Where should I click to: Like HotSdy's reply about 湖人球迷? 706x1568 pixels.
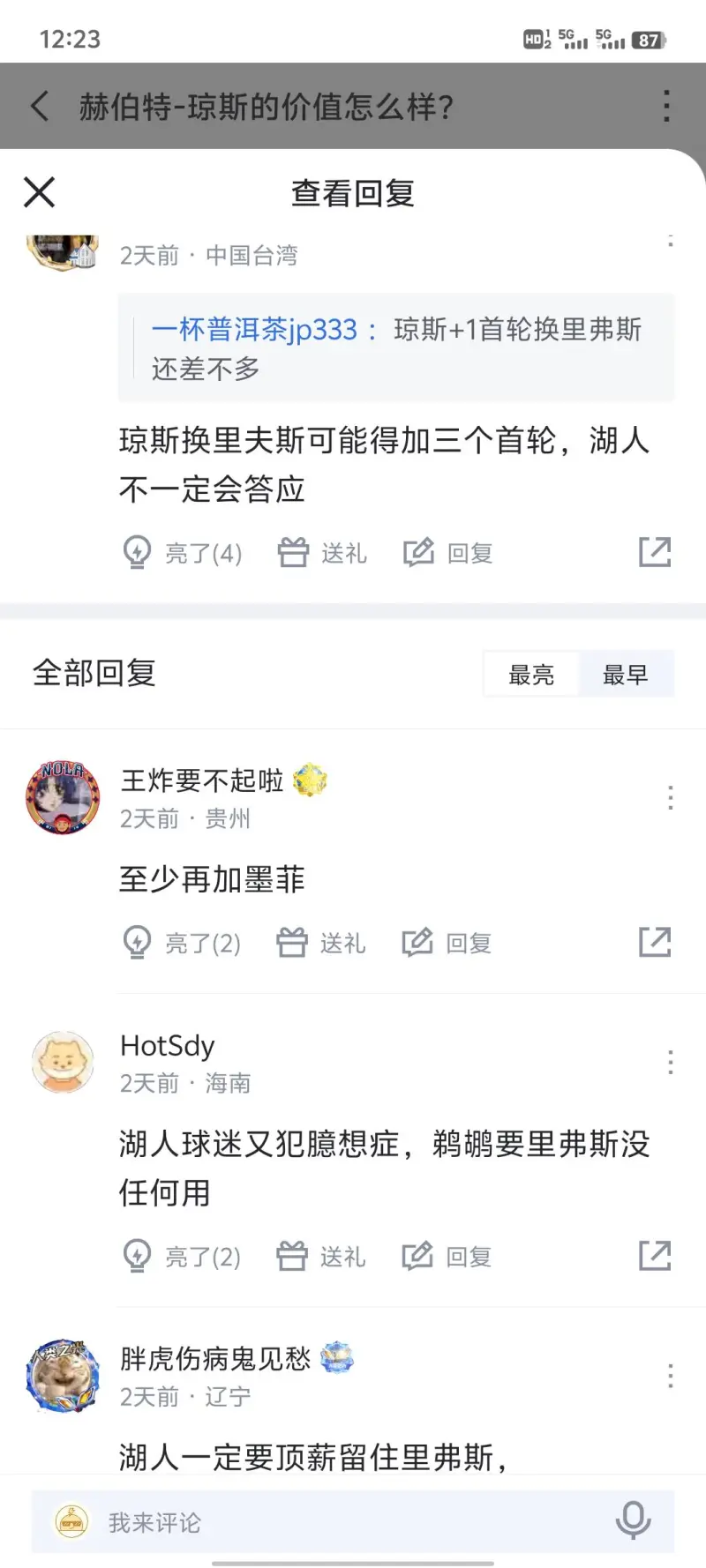point(182,1256)
